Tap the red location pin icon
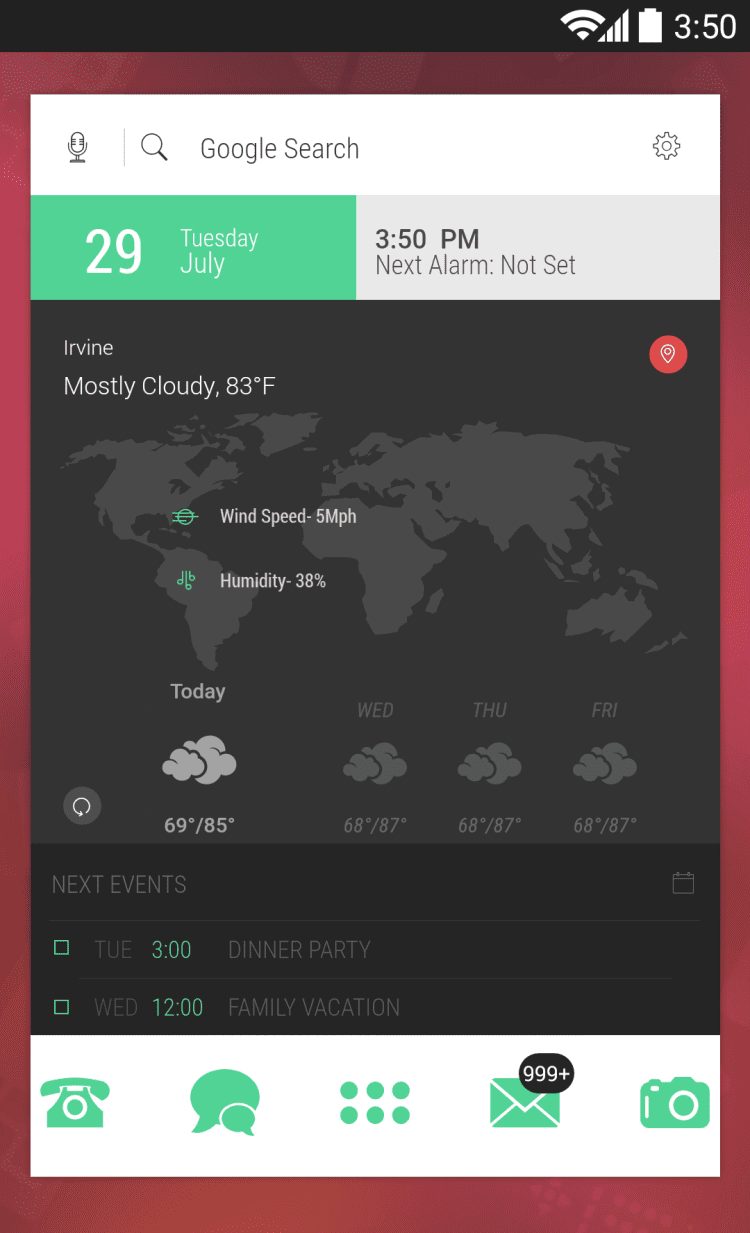Screen dimensions: 750x1233 click(x=668, y=354)
